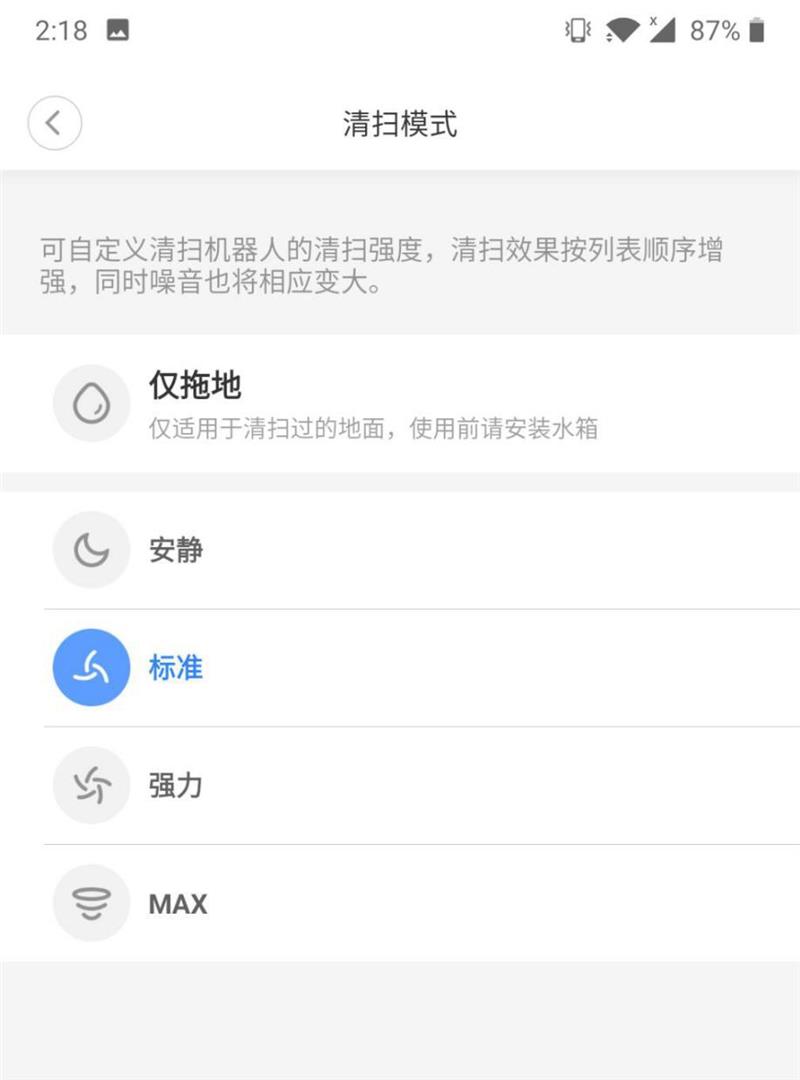800x1080 pixels.
Task: Select the 标准 mode label
Action: [176, 668]
